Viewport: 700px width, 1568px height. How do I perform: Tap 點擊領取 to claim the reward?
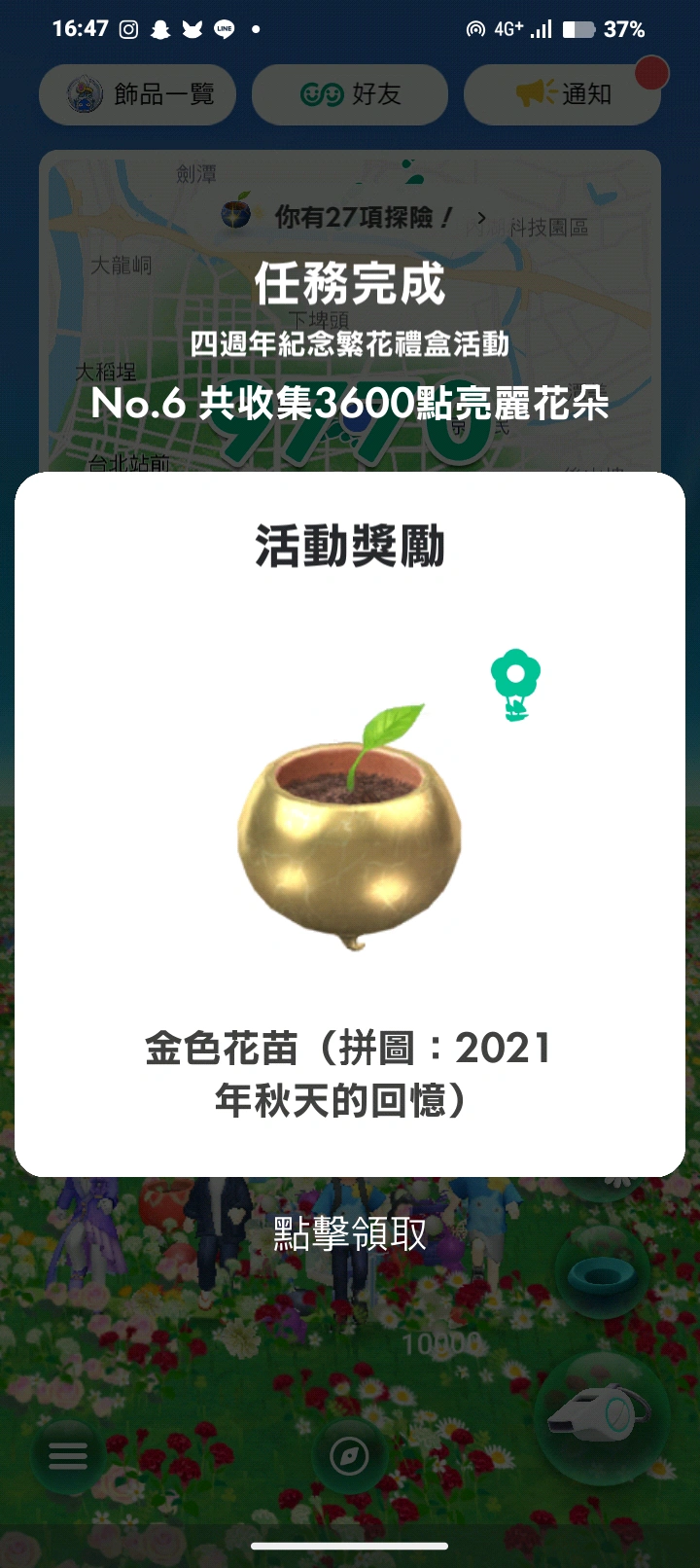tap(350, 1233)
